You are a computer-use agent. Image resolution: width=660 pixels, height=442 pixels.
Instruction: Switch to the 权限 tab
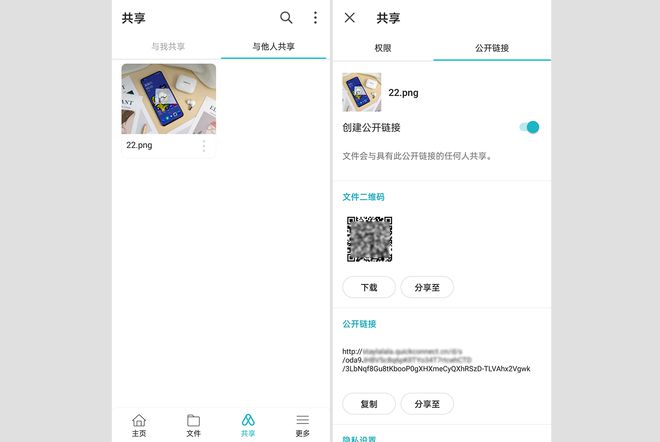pyautogui.click(x=383, y=47)
